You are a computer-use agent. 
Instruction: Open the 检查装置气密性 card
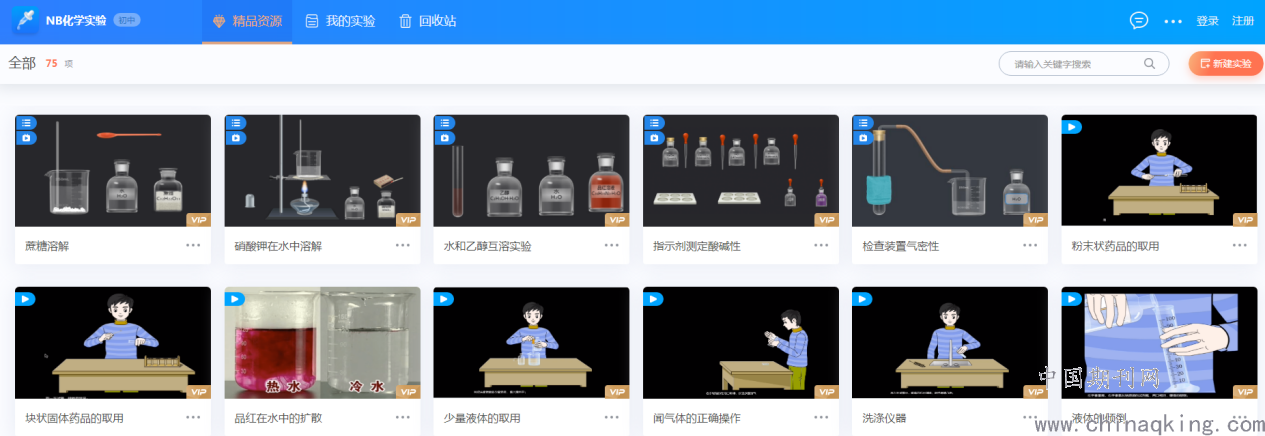[949, 171]
